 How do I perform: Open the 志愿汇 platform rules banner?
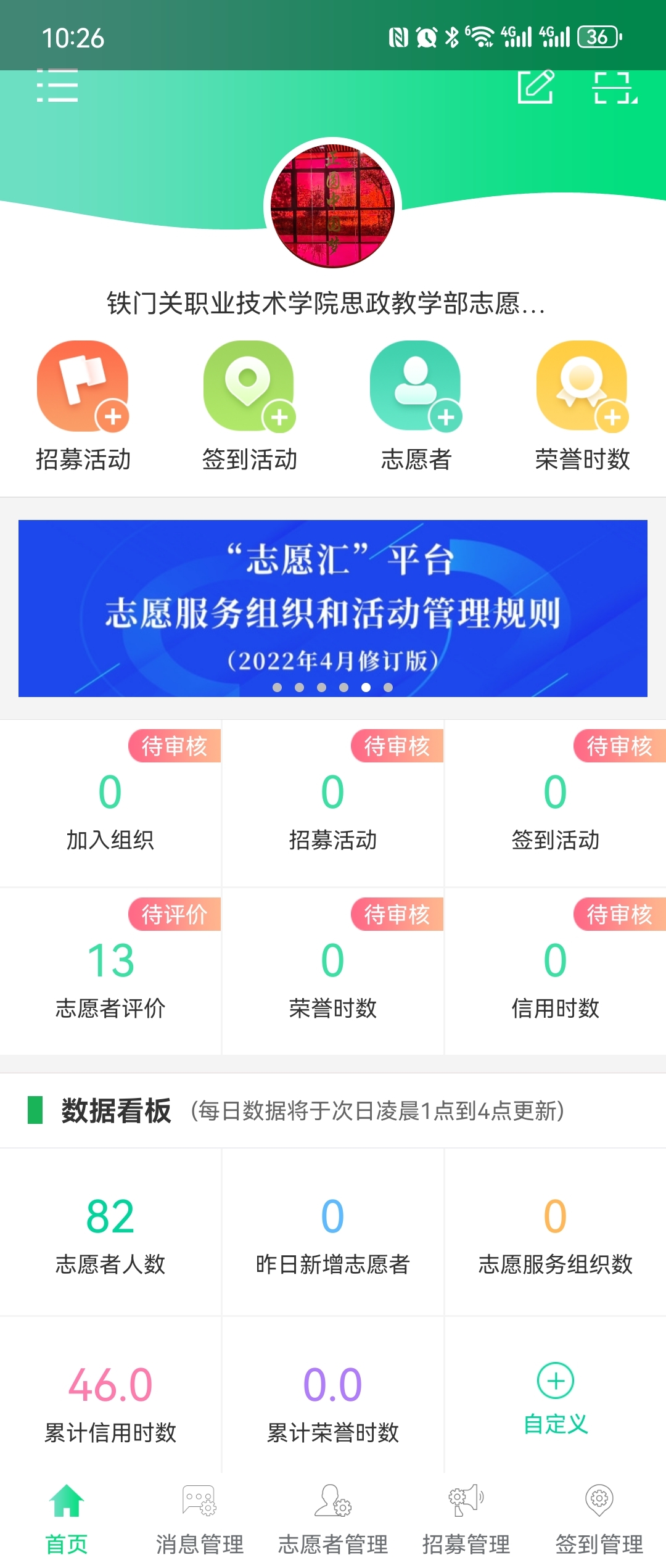tap(333, 608)
